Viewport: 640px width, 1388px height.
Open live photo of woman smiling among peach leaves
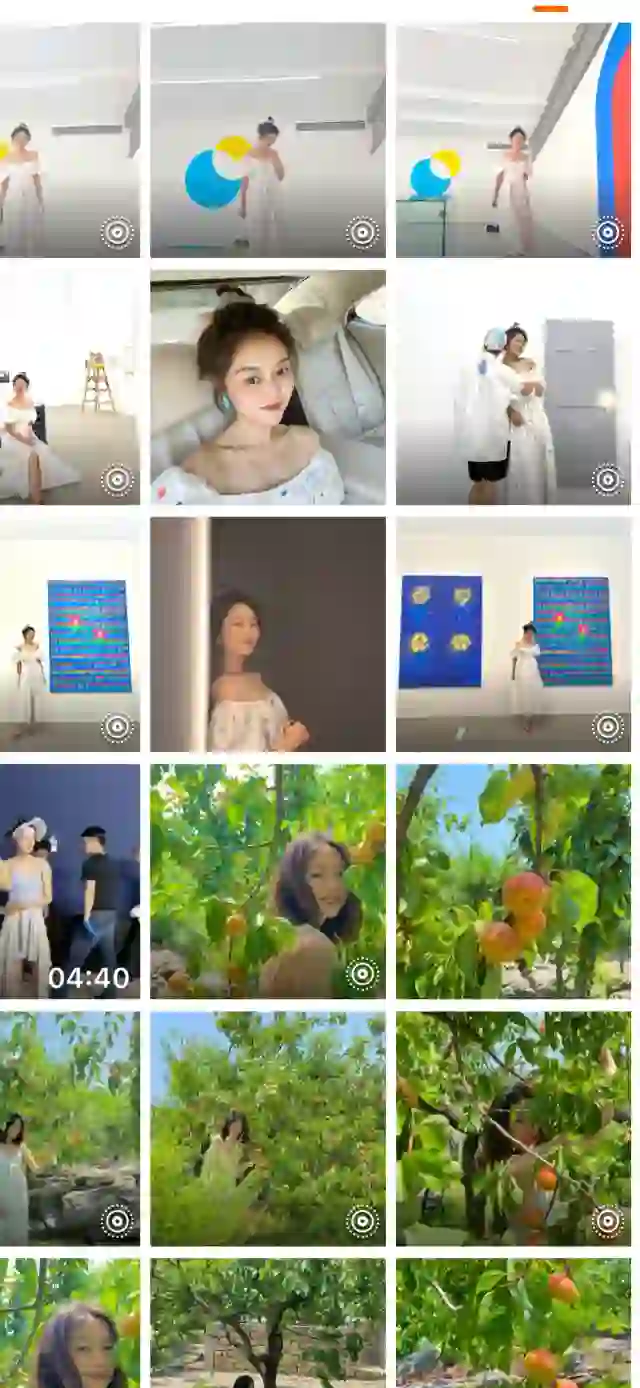pos(267,881)
